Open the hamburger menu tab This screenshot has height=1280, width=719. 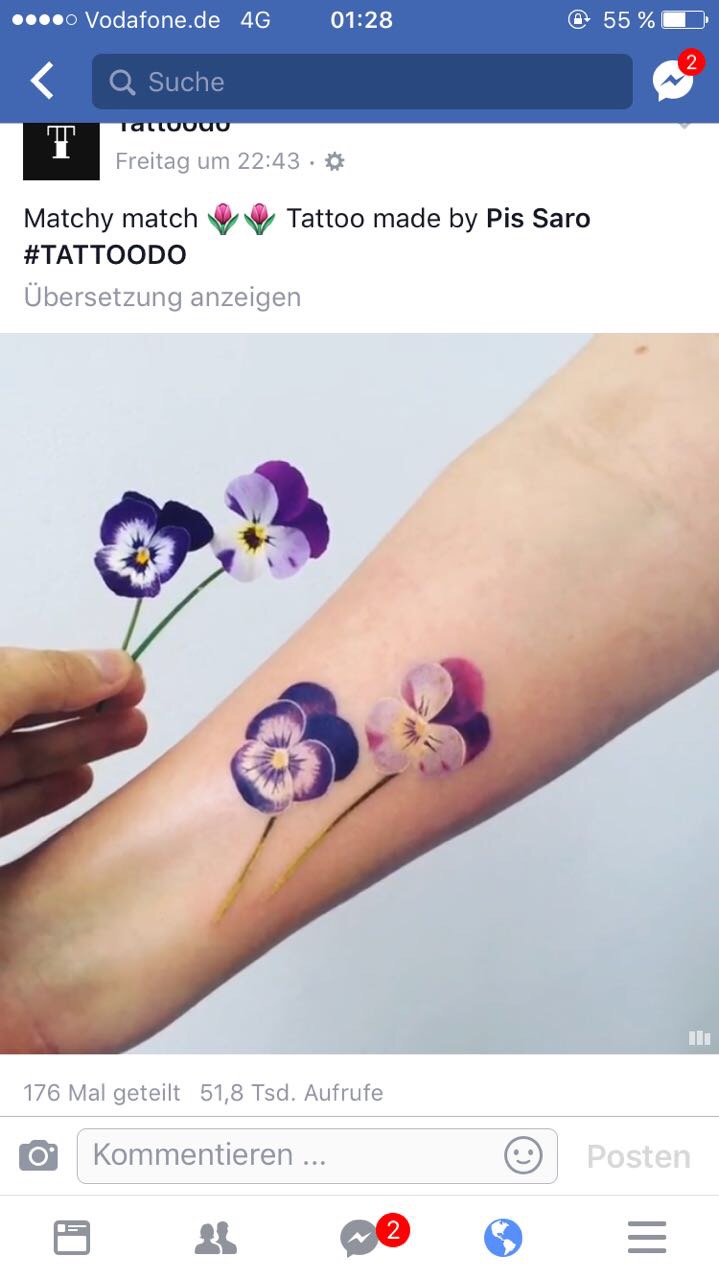[647, 1238]
